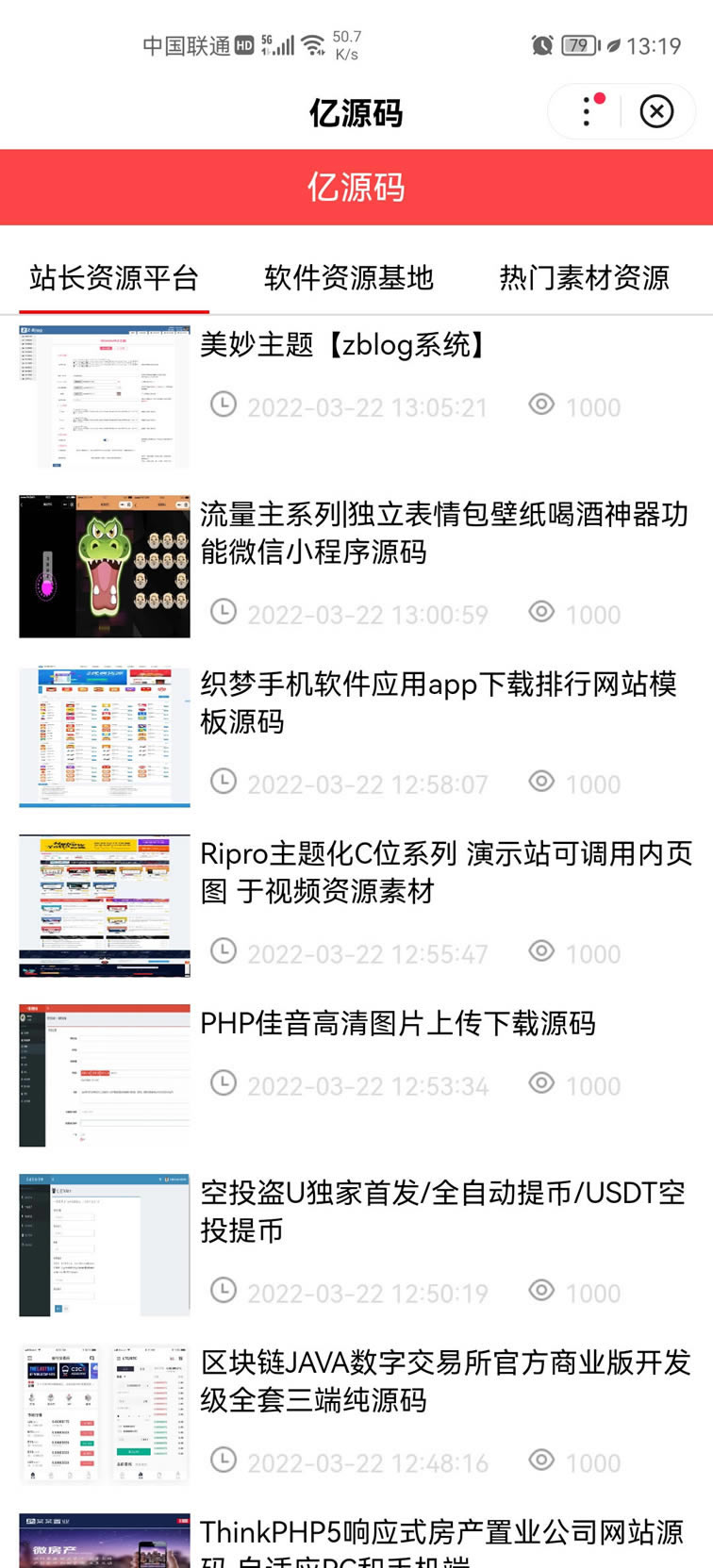View 区块链JAVA数字交易所官方商业版 entry

point(356,1415)
